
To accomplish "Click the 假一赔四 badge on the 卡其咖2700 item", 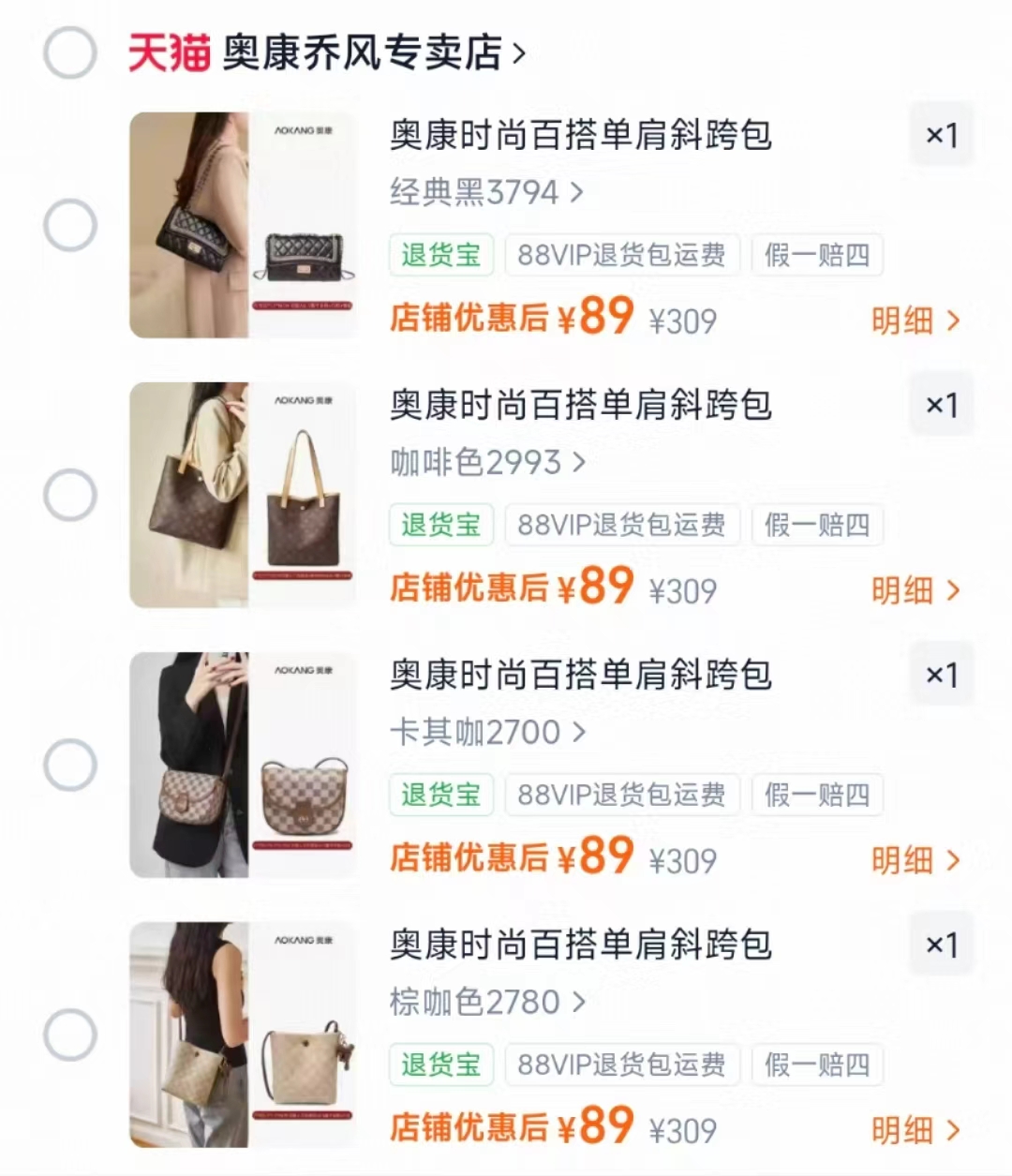I will pos(816,795).
